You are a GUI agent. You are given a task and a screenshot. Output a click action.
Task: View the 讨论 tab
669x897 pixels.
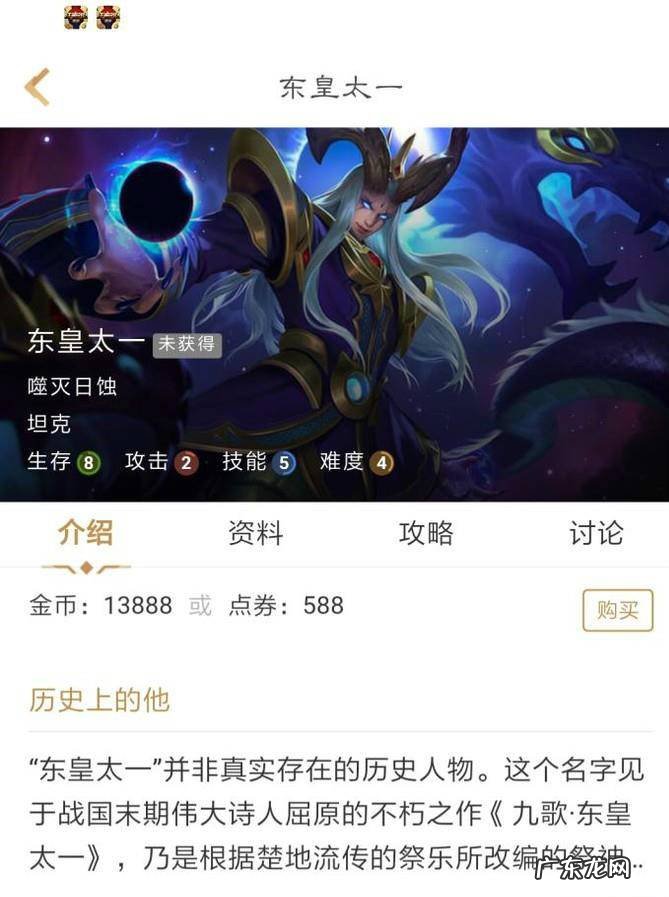[x=596, y=533]
